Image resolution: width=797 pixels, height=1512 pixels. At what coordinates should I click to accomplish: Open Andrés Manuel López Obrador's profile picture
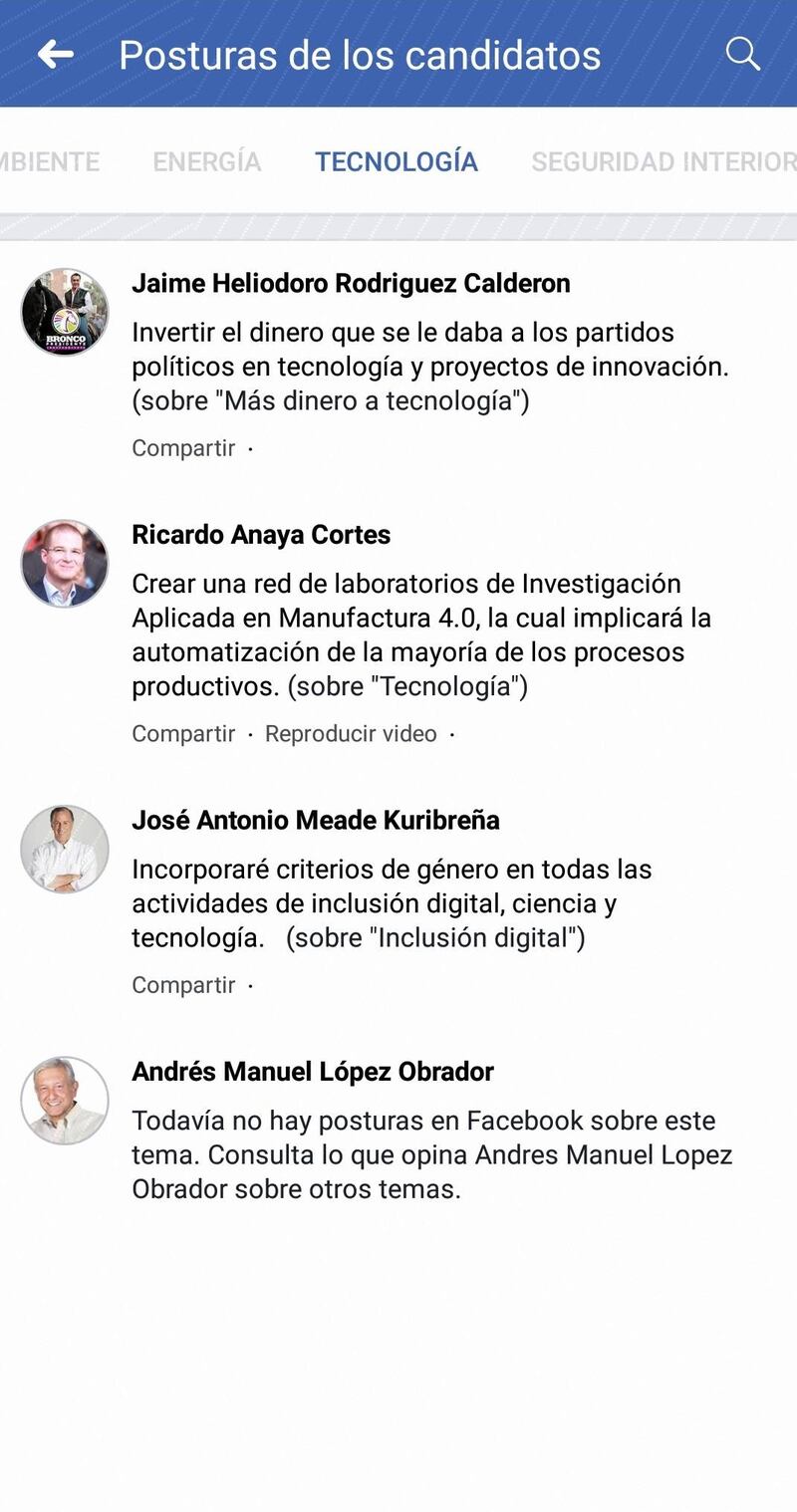[65, 1101]
